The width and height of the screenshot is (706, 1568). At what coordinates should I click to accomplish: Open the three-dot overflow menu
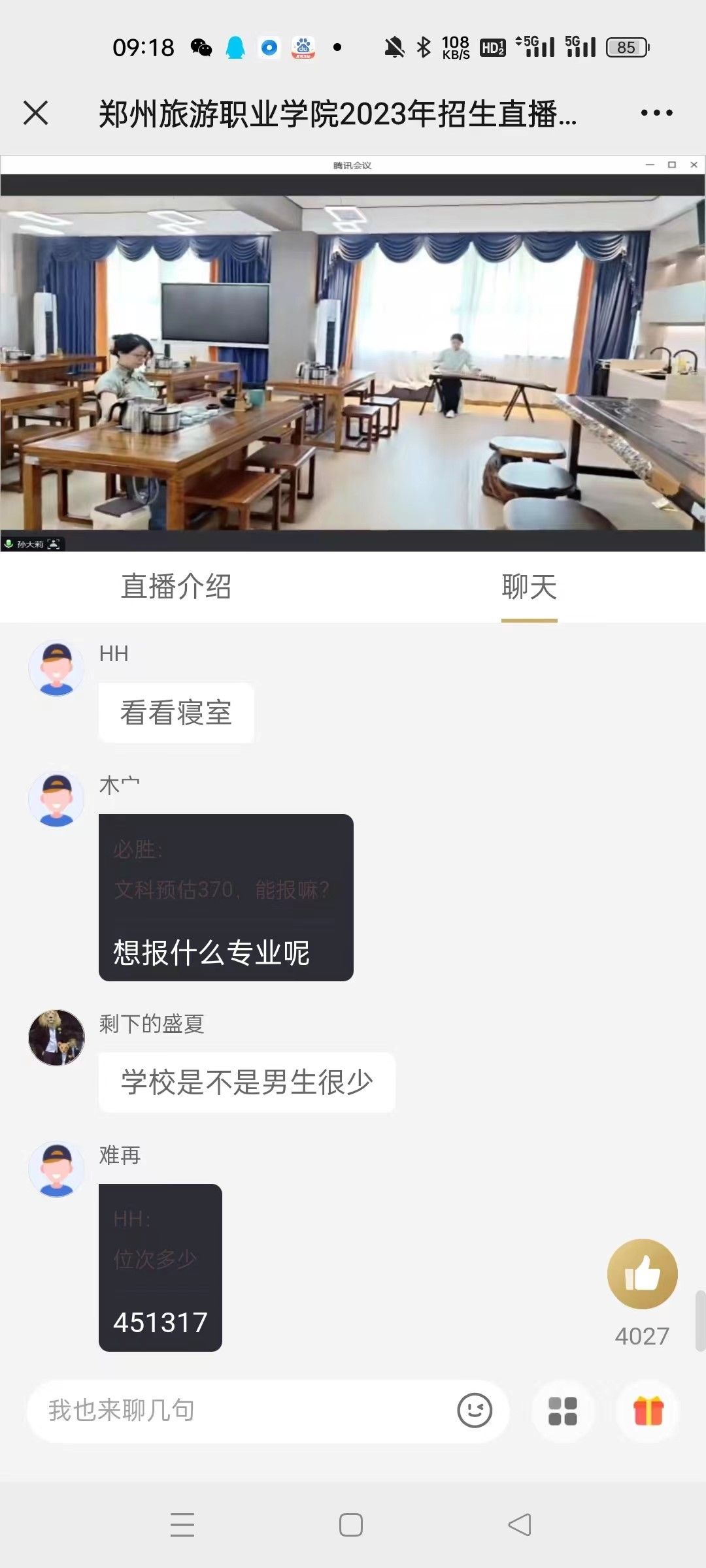click(656, 112)
